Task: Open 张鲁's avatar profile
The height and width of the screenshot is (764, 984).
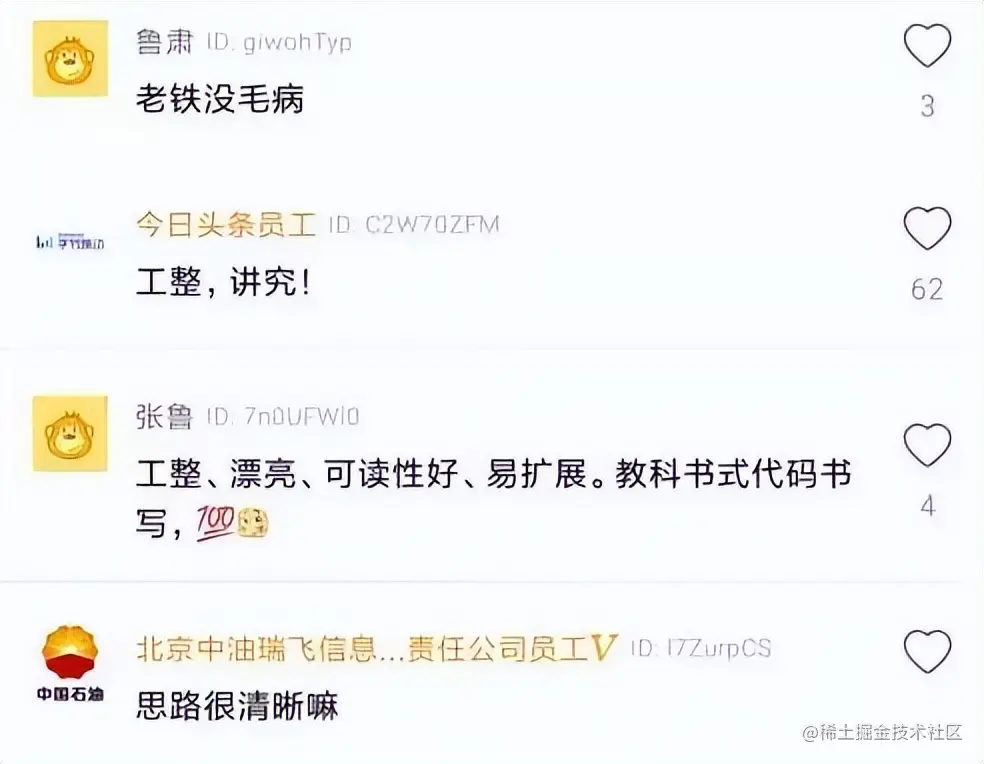Action: point(70,432)
